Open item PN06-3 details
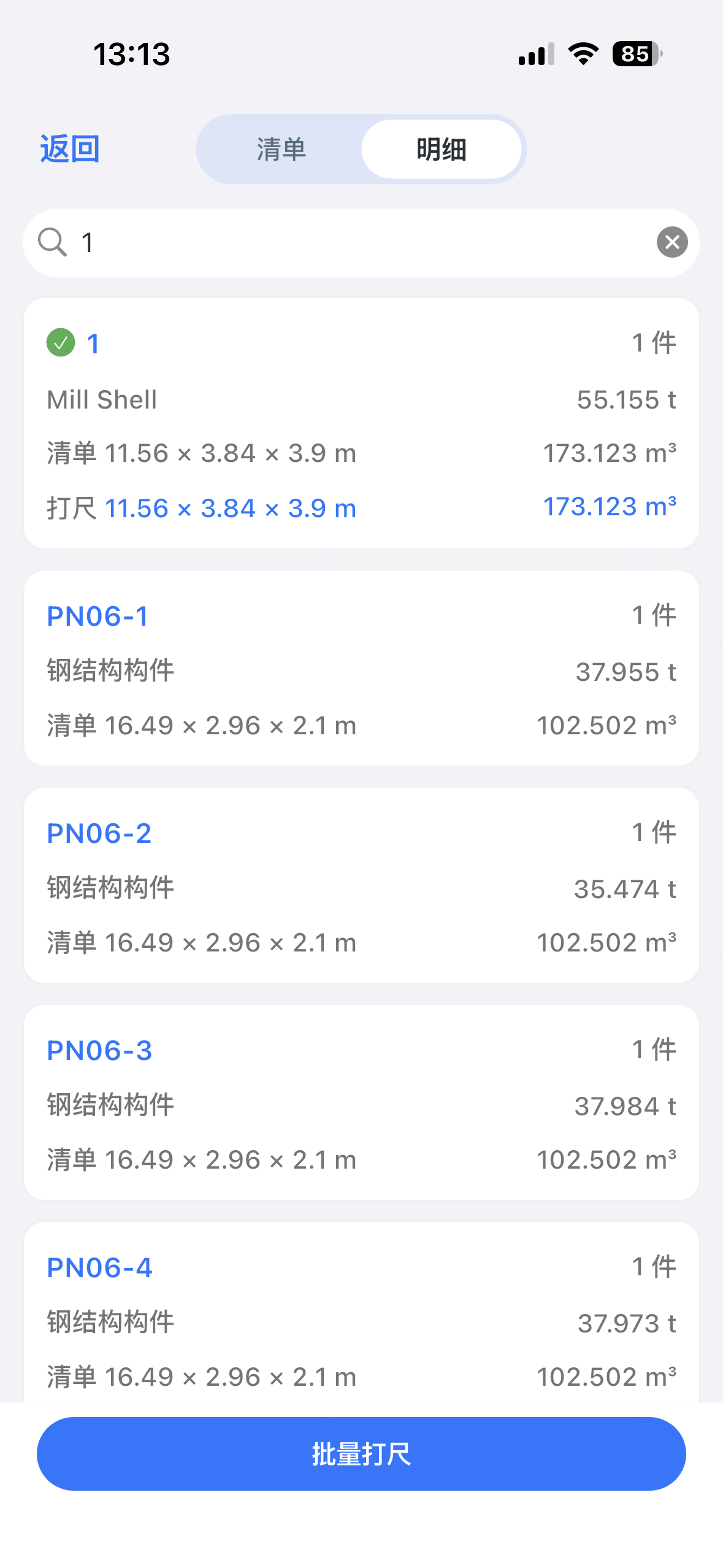Image resolution: width=723 pixels, height=1568 pixels. tap(99, 1049)
